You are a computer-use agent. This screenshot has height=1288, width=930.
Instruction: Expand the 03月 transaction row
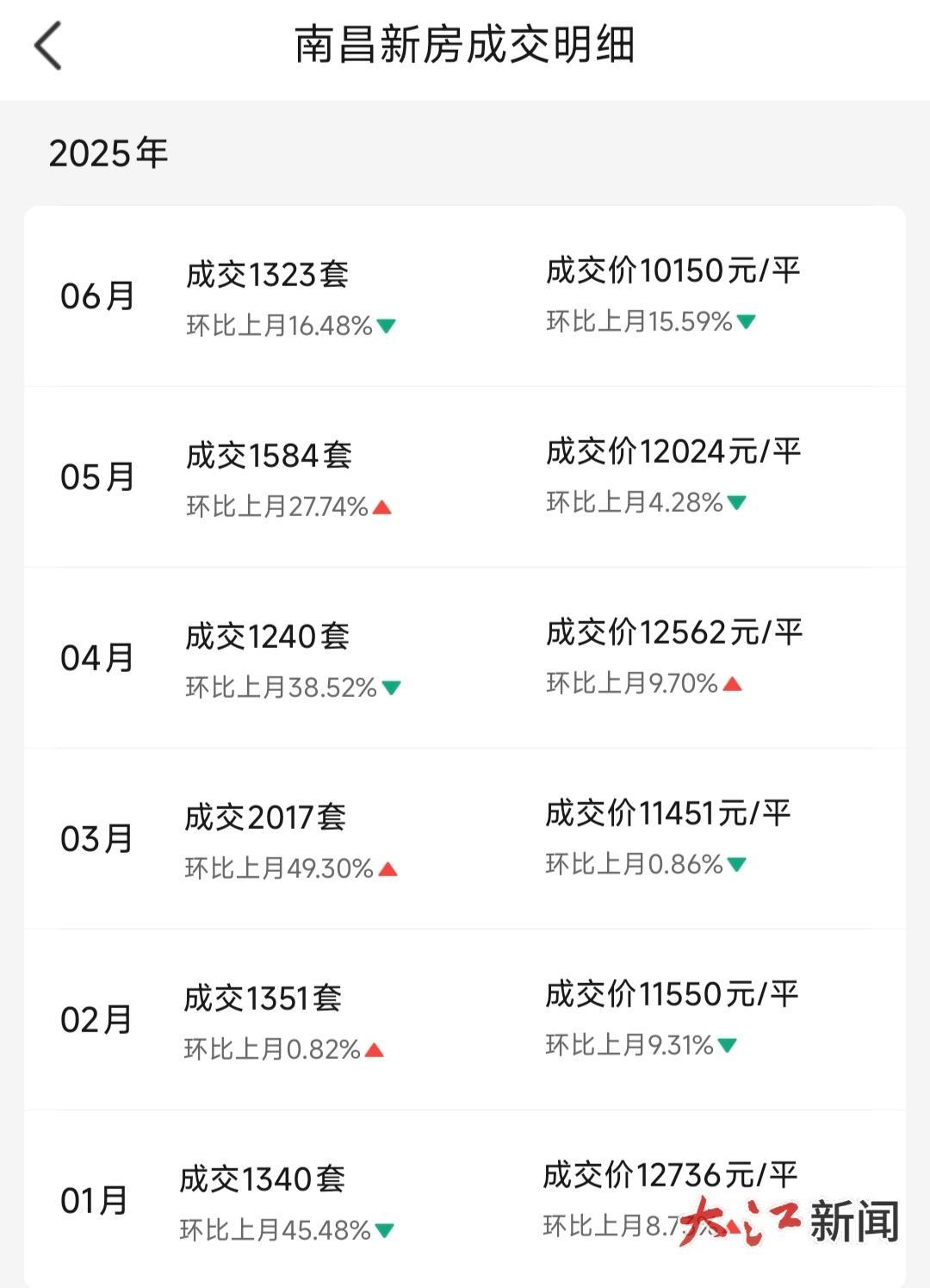(x=465, y=836)
